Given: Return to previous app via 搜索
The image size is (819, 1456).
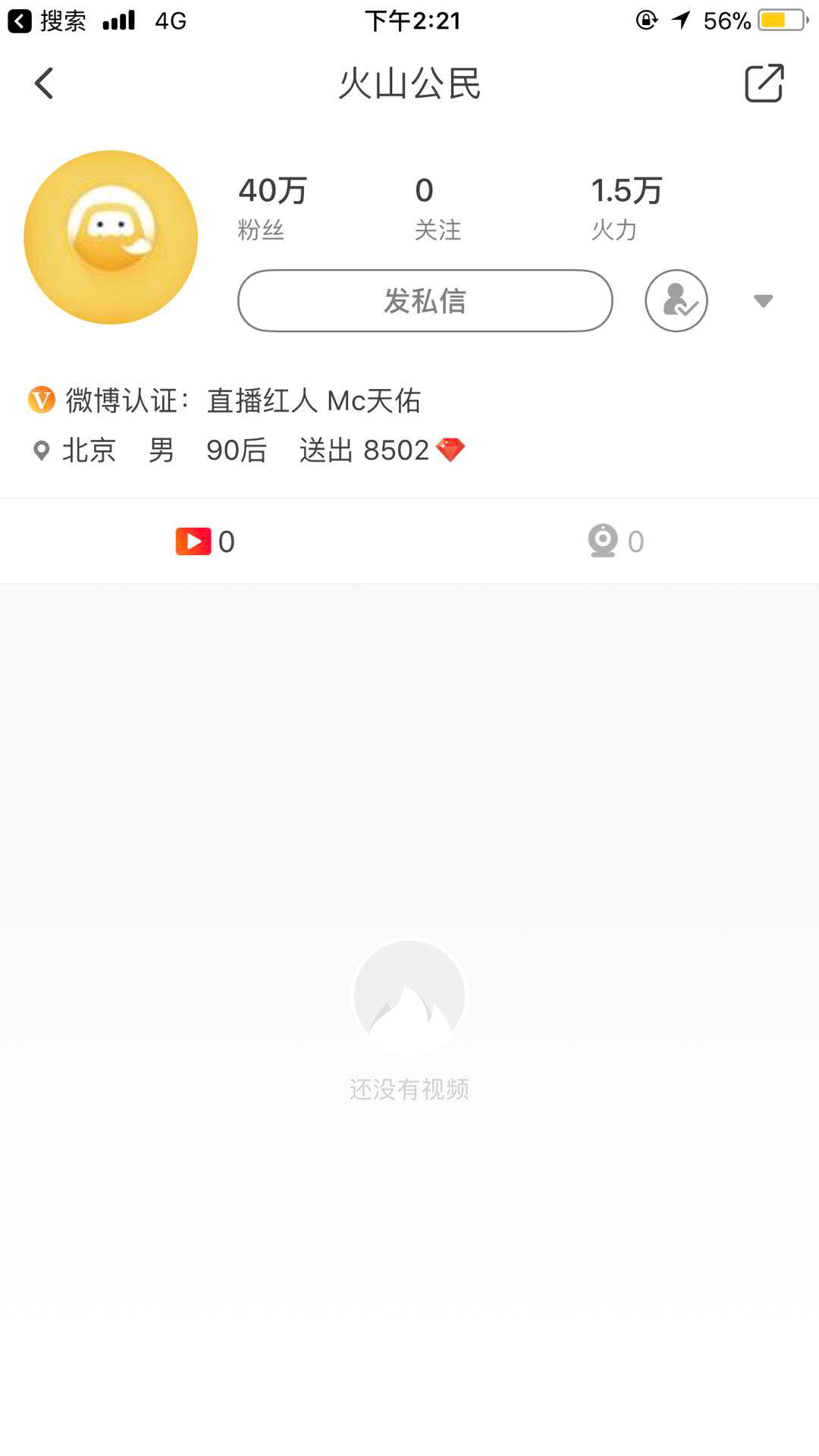Looking at the screenshot, I should (47, 20).
